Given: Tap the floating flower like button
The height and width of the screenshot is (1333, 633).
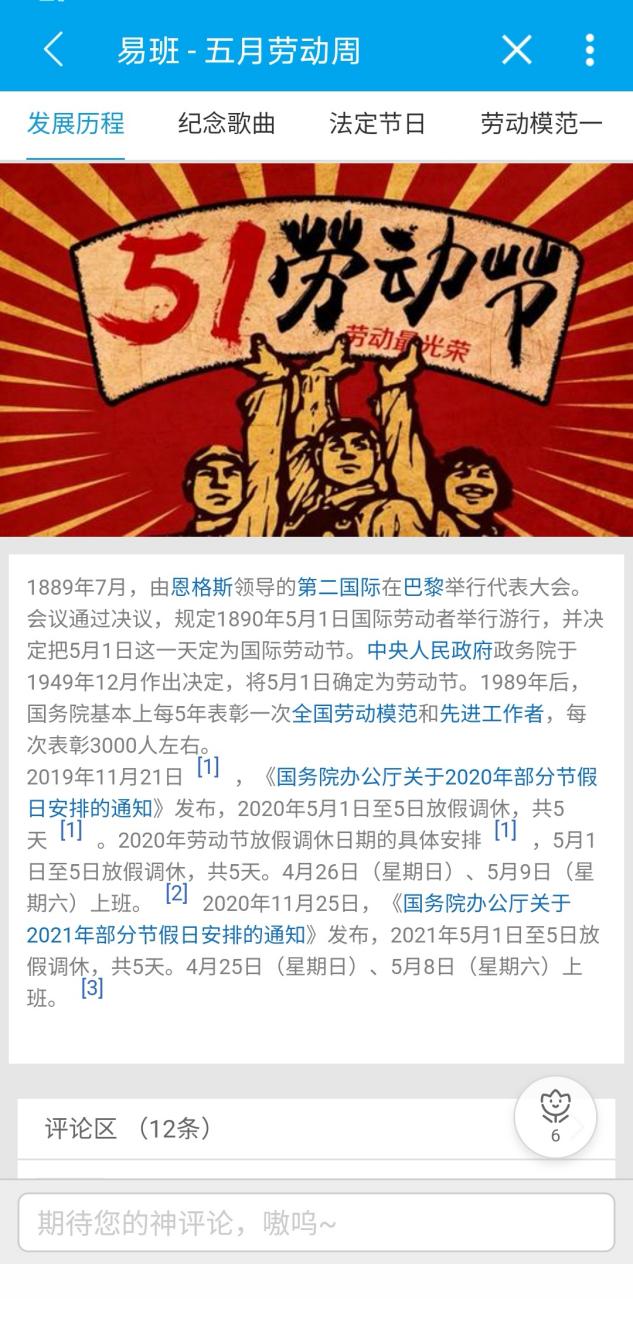Looking at the screenshot, I should pyautogui.click(x=555, y=1117).
